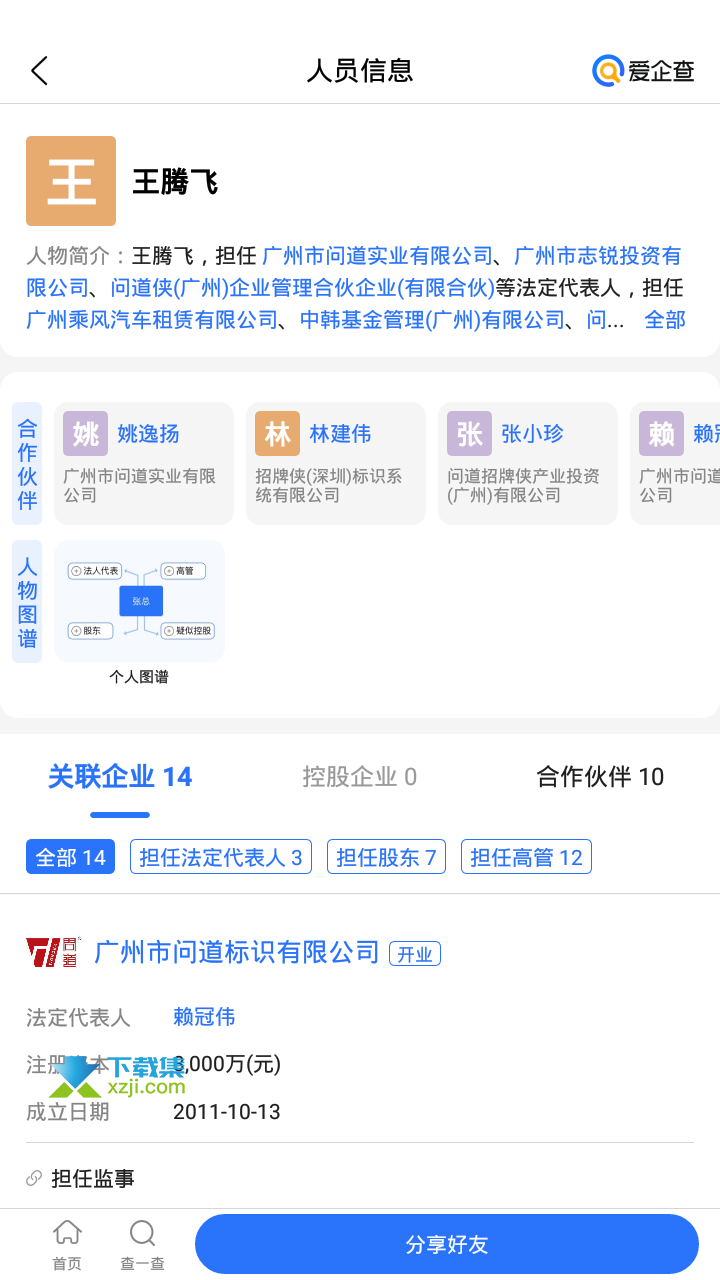This screenshot has height=1280, width=720.
Task: Open partner card 林建伟
Action: coord(335,463)
